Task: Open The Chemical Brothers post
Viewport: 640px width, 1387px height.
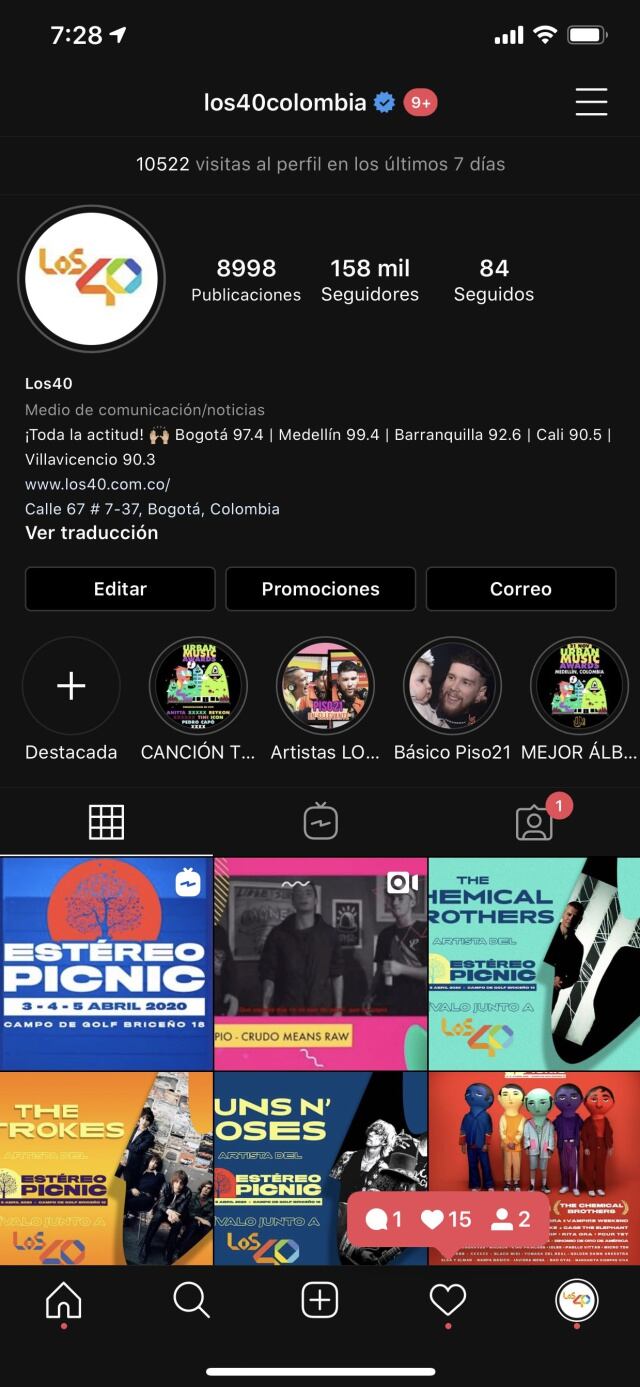Action: coord(534,963)
